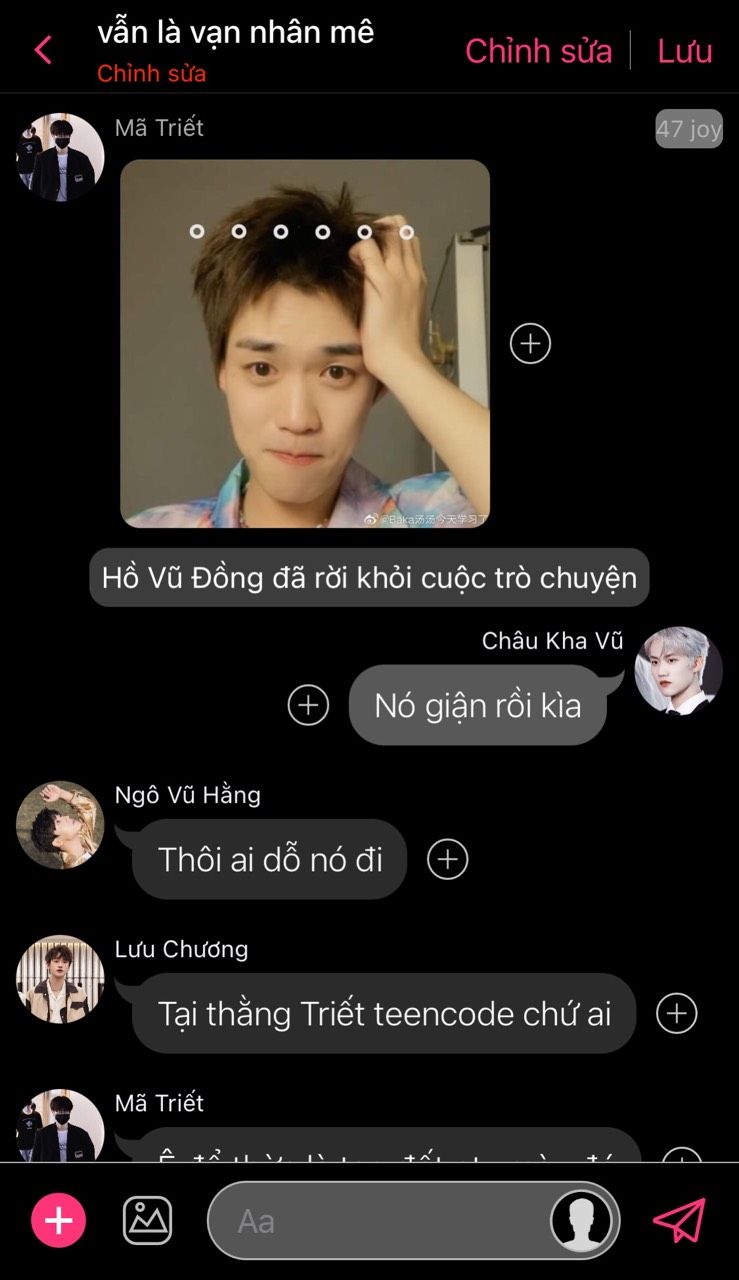
Task: Tap the plus next to "Nó giận rồi kìa"
Action: pos(308,705)
